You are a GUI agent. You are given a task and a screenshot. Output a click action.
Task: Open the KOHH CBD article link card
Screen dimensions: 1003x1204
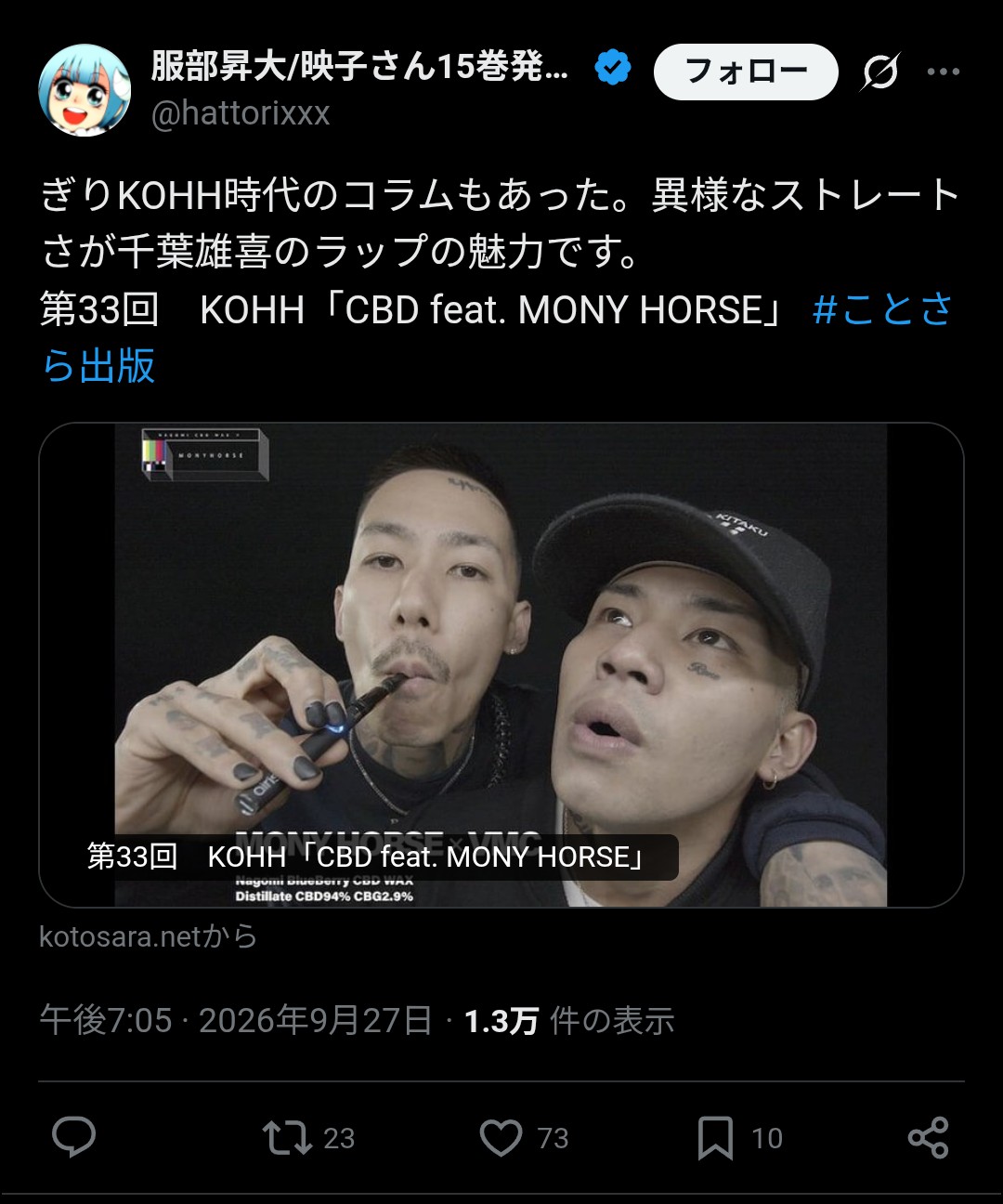pos(501,665)
